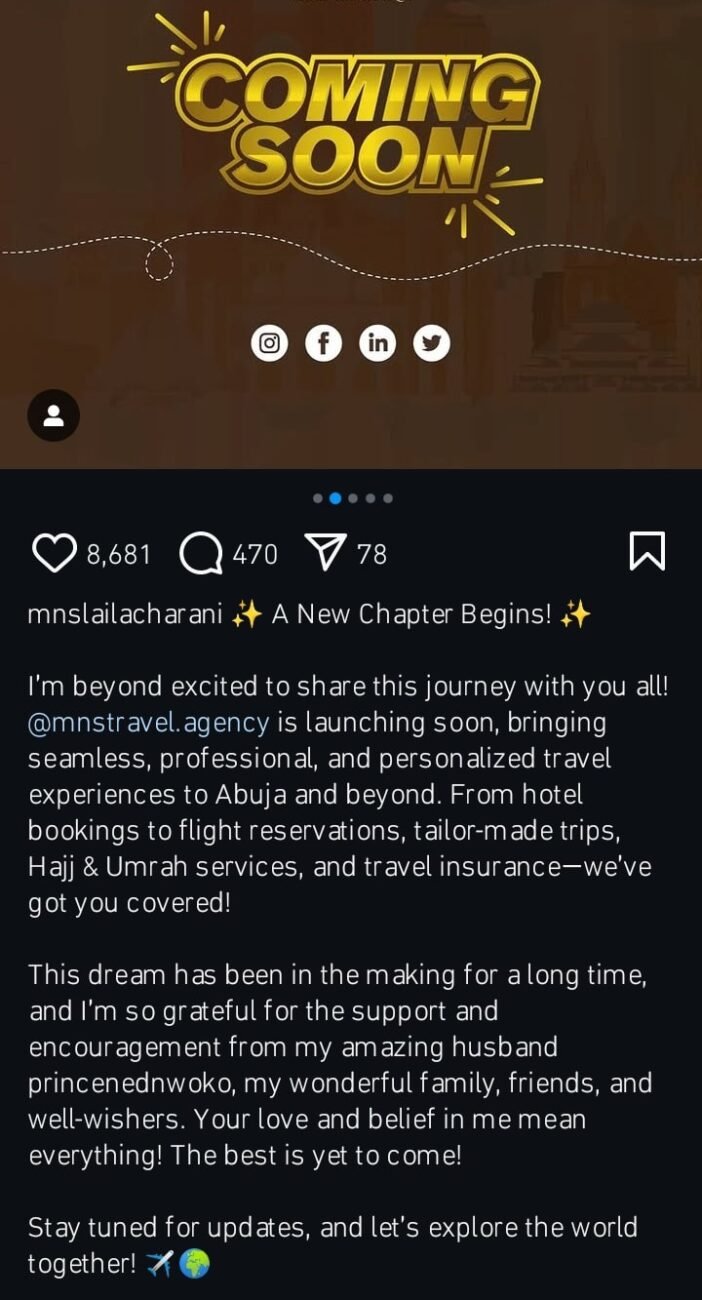View tagged people on the photo
This screenshot has height=1300, width=702.
pos(53,415)
